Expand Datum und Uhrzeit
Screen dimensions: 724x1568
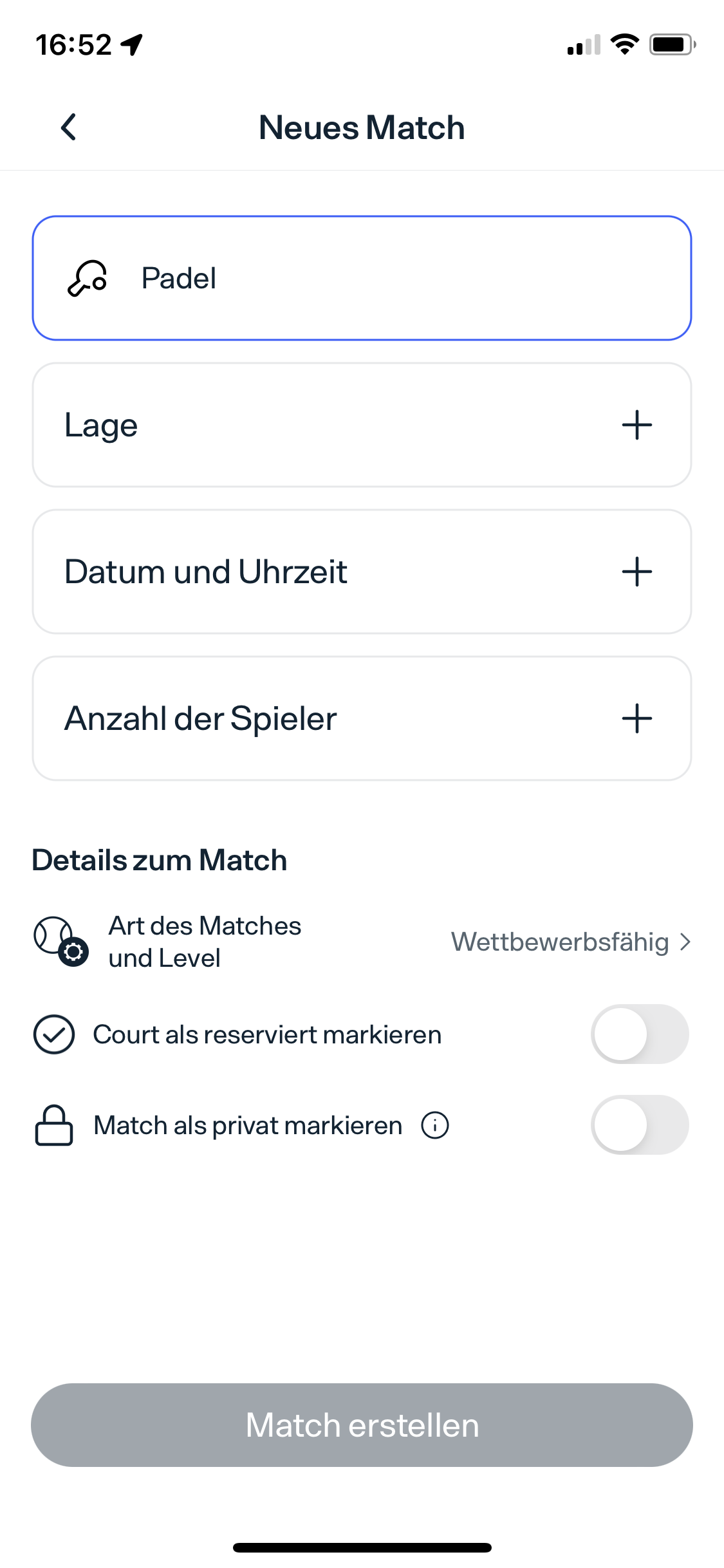click(362, 572)
